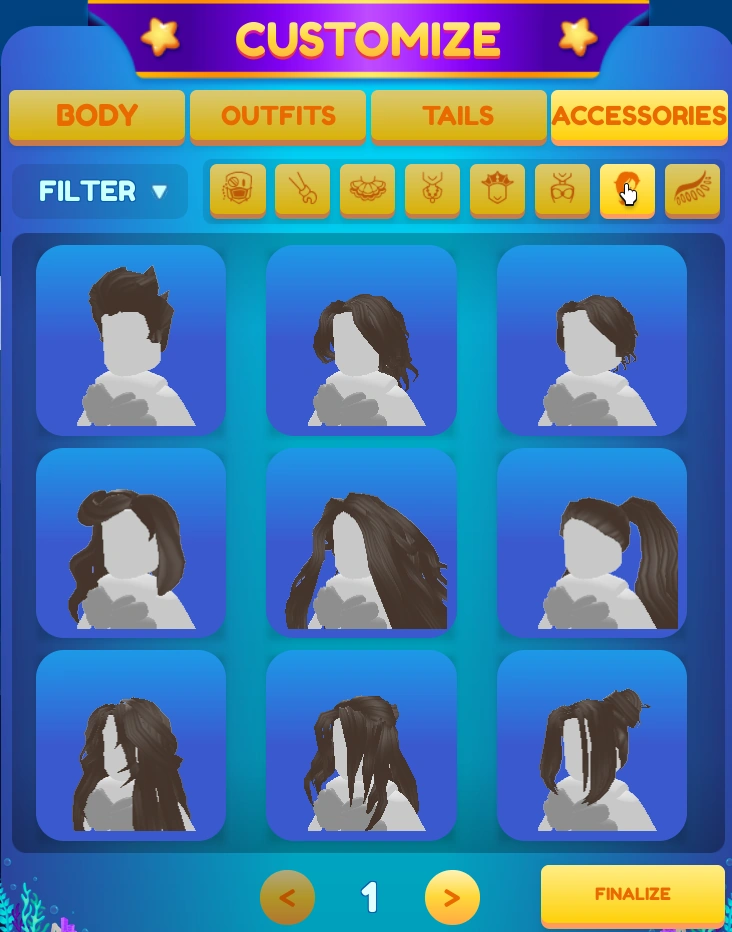Viewport: 732px width, 932px height.
Task: Show handheld arm accessories
Action: (x=303, y=189)
